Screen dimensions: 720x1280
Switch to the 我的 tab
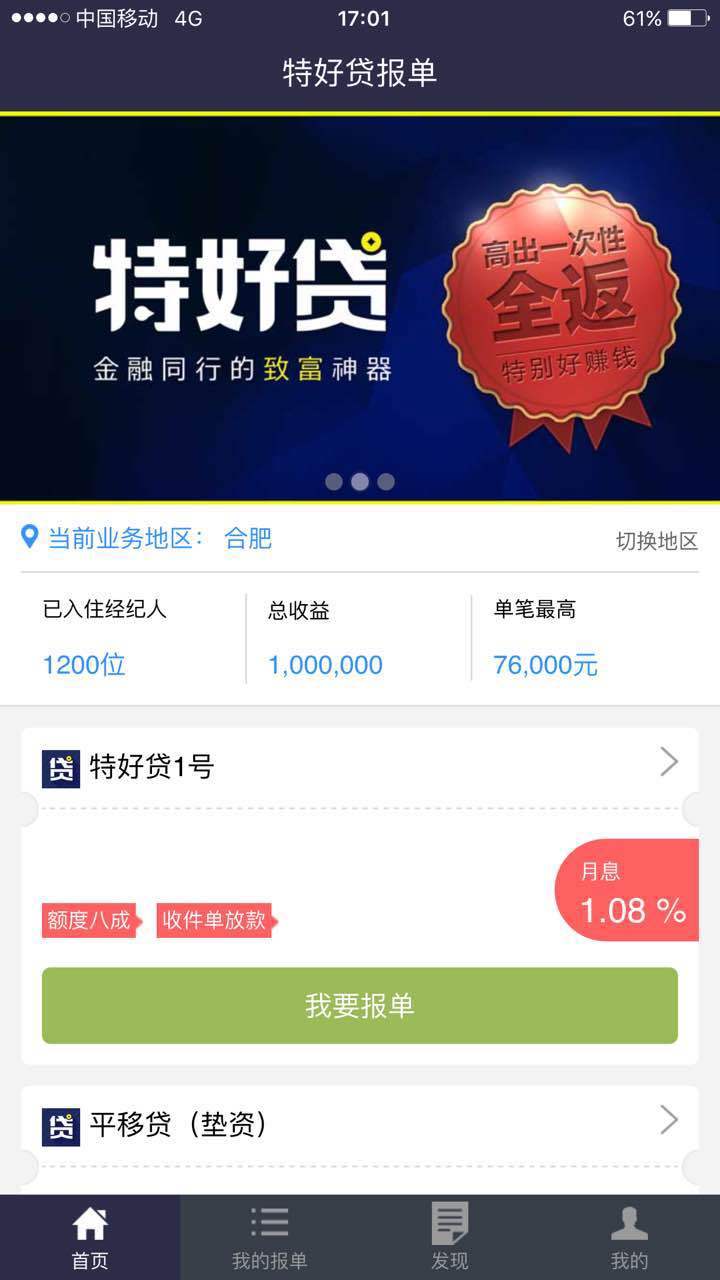coord(630,1237)
